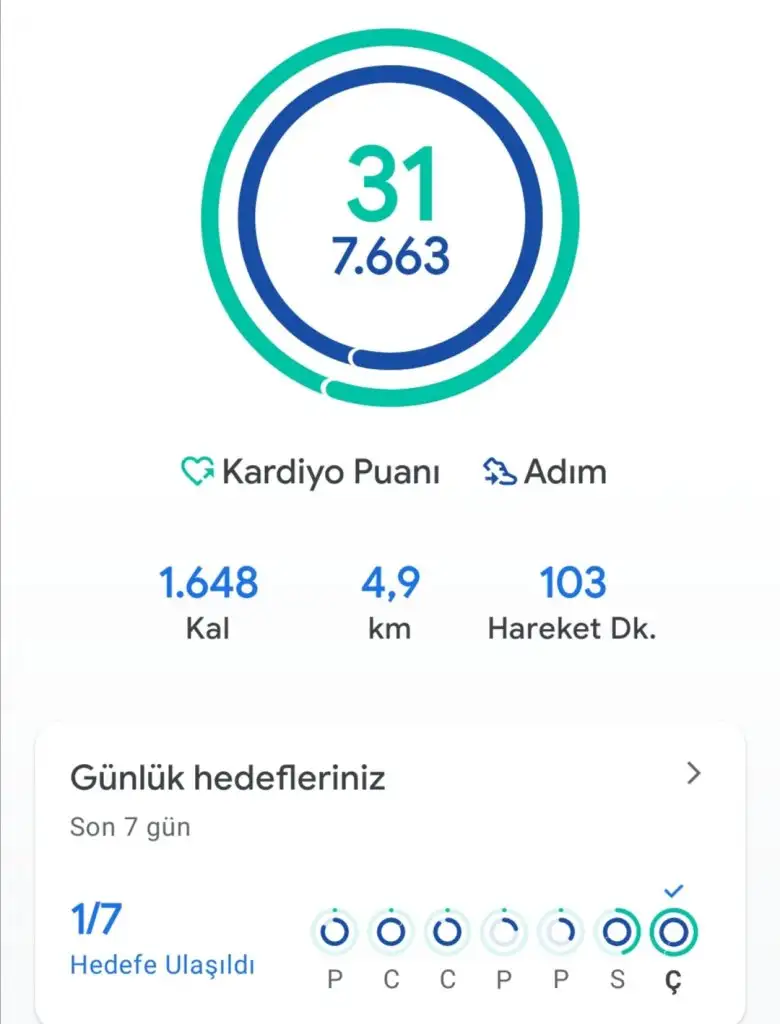Viewport: 780px width, 1024px height.
Task: Open the 103 Hareket Dk. stat
Action: [572, 602]
